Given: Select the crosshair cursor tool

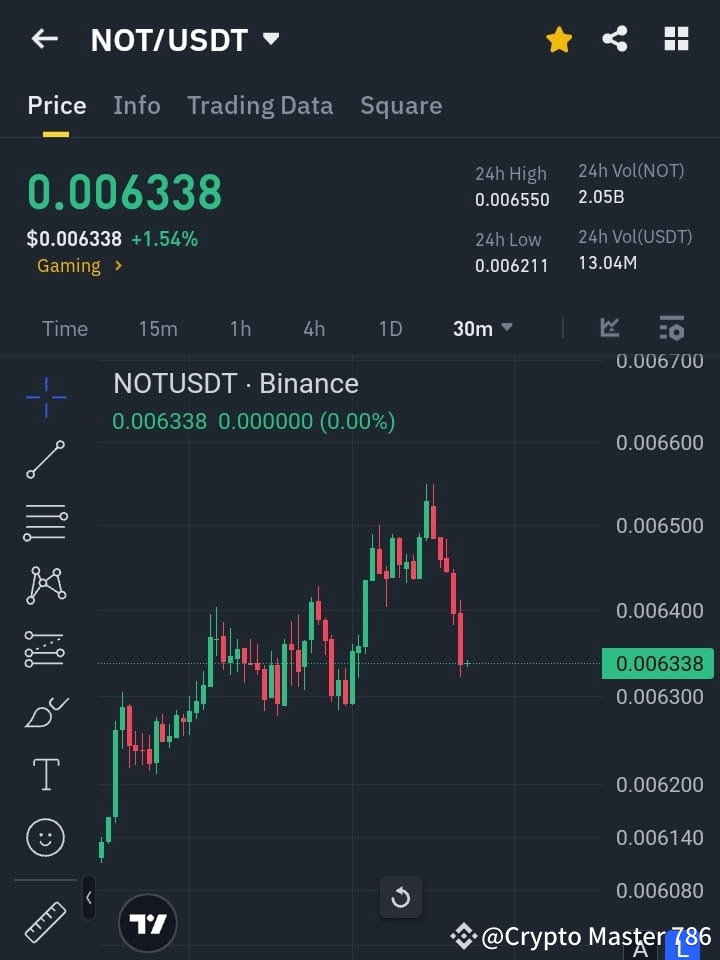Looking at the screenshot, I should pos(45,397).
